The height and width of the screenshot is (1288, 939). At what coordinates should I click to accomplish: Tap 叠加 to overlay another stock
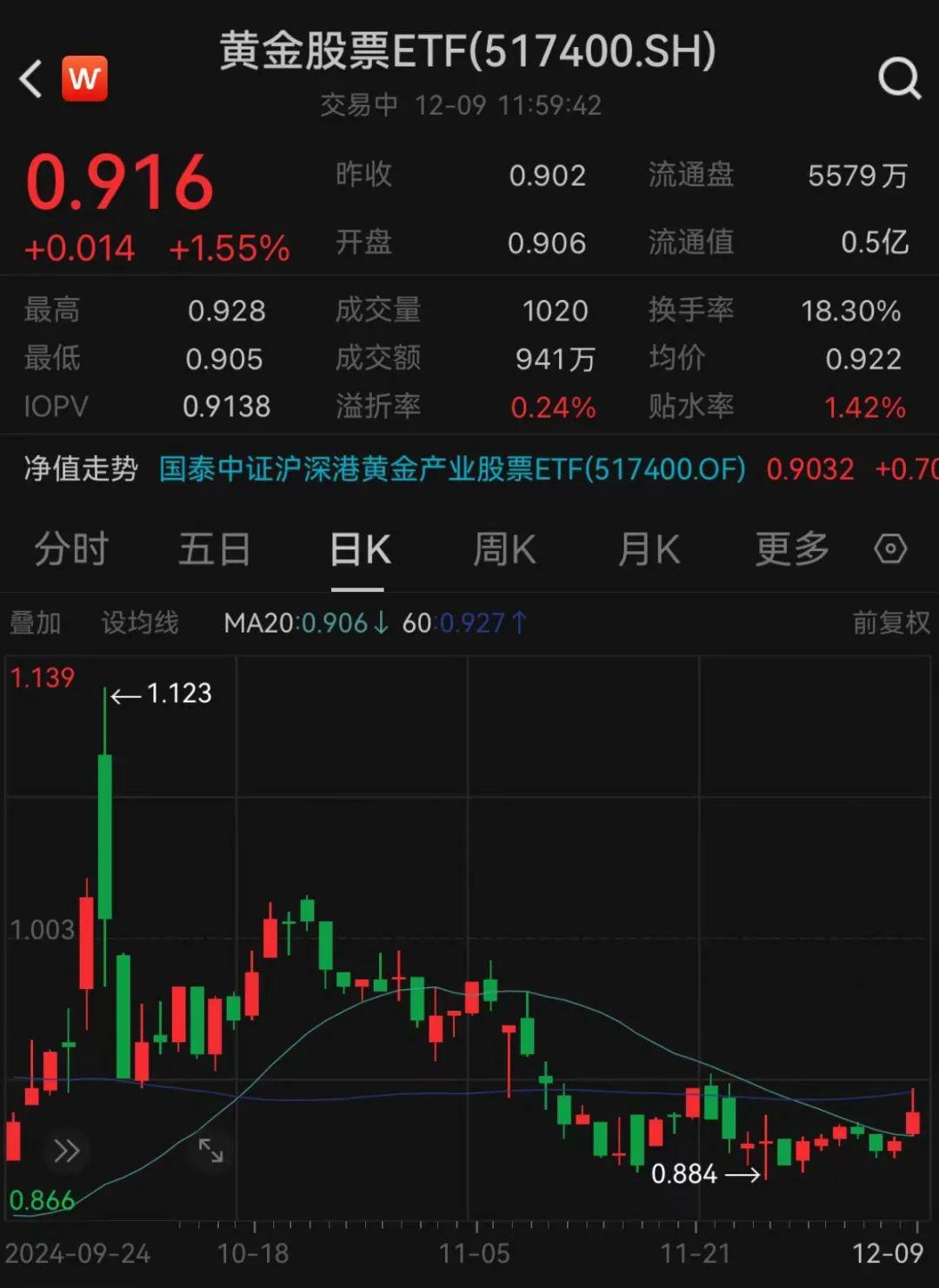click(36, 623)
